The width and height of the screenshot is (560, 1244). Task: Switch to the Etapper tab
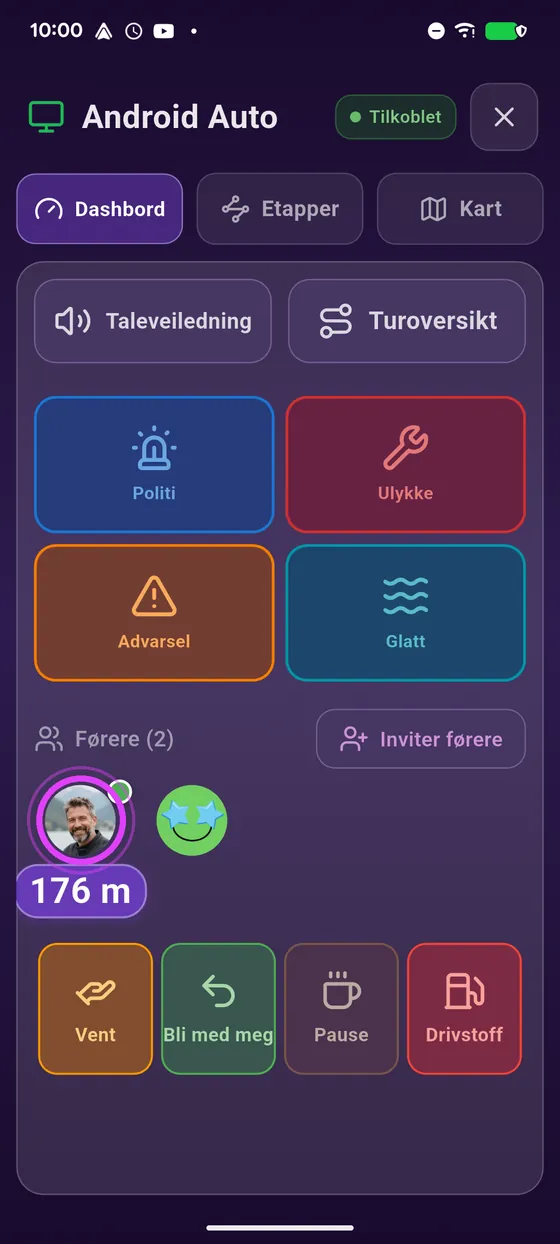click(280, 209)
